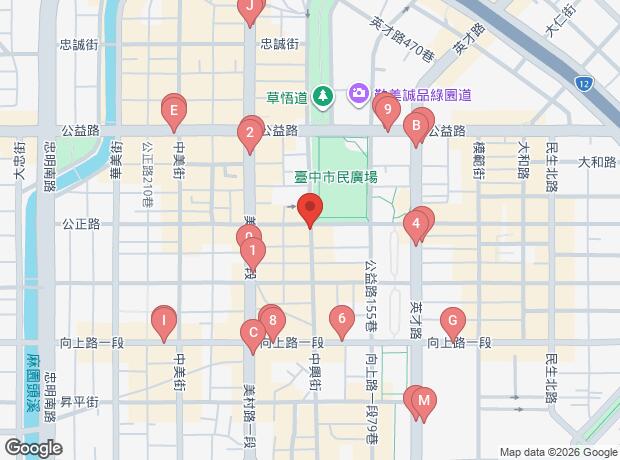
Task: Tap the central red dot pin
Action: point(310,210)
